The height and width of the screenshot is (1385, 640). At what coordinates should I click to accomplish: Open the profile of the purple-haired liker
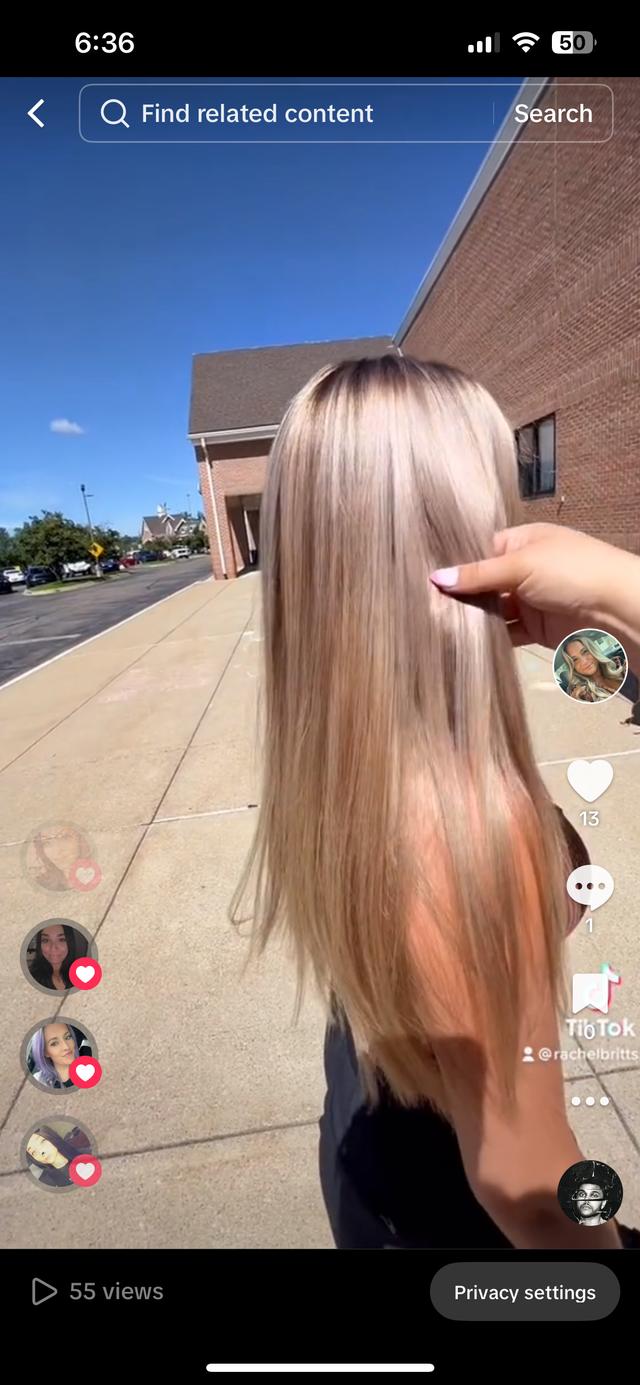tap(58, 1055)
